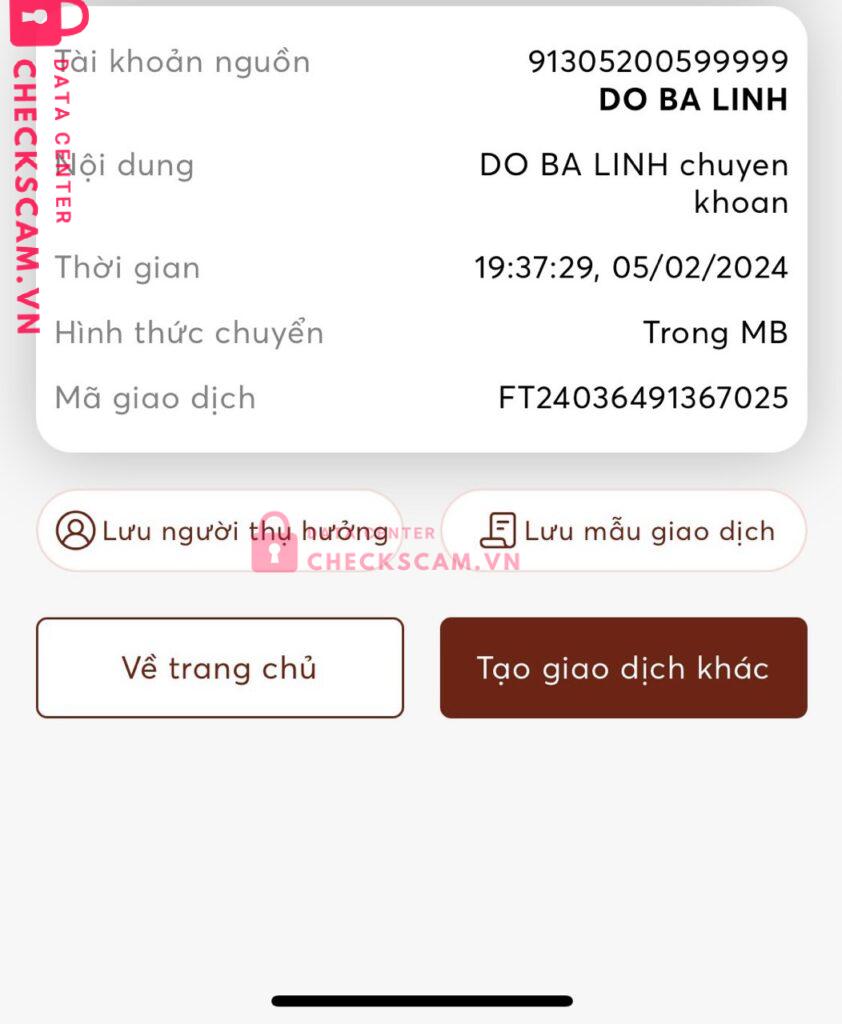The image size is (842, 1024).
Task: Start another transfer with Tạo giao dịch khác
Action: tap(623, 668)
